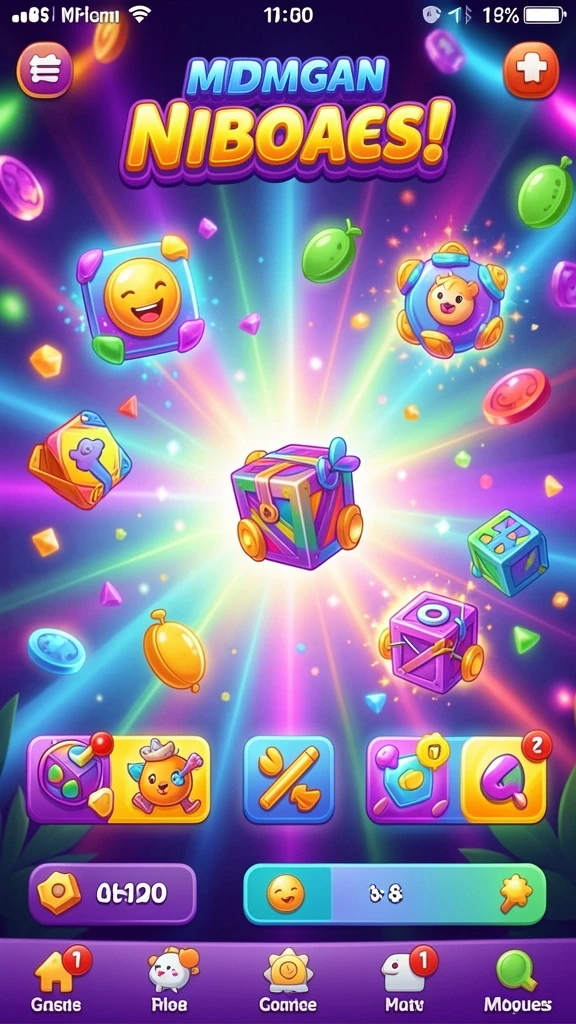Tap the orange-framed card with the purple creature
Screen dimensions: 576x1024
pos(80,460)
